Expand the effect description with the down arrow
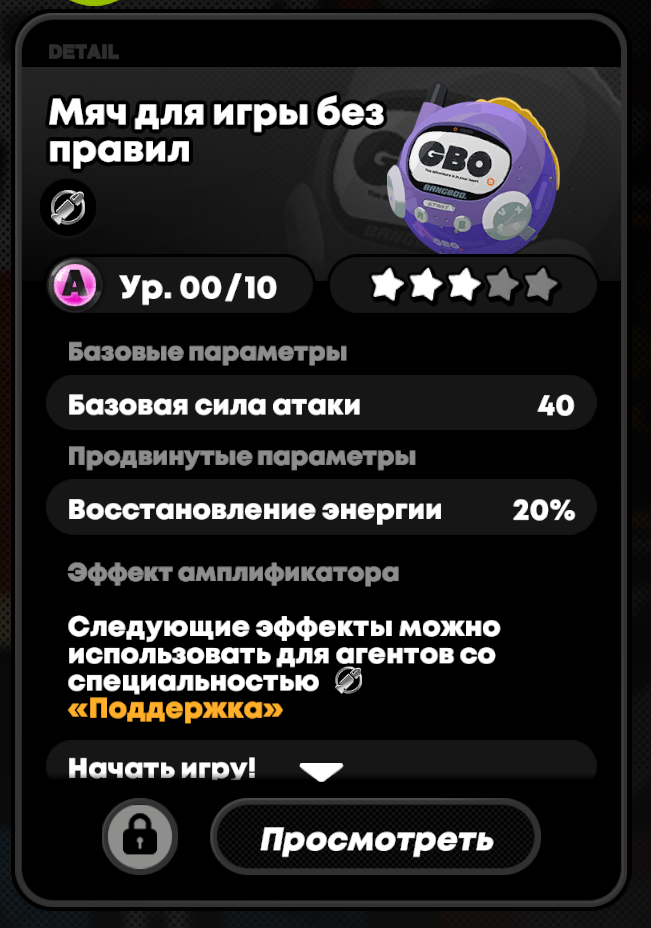 pos(321,771)
